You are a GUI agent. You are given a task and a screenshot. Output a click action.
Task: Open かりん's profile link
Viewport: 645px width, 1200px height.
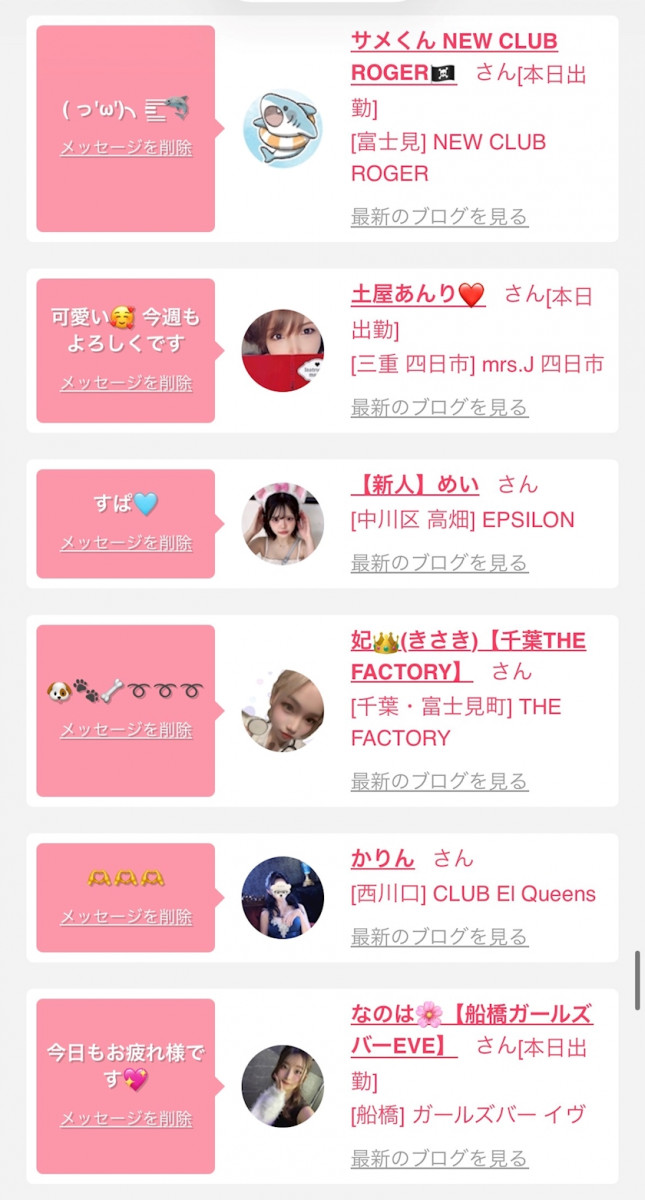[x=383, y=859]
